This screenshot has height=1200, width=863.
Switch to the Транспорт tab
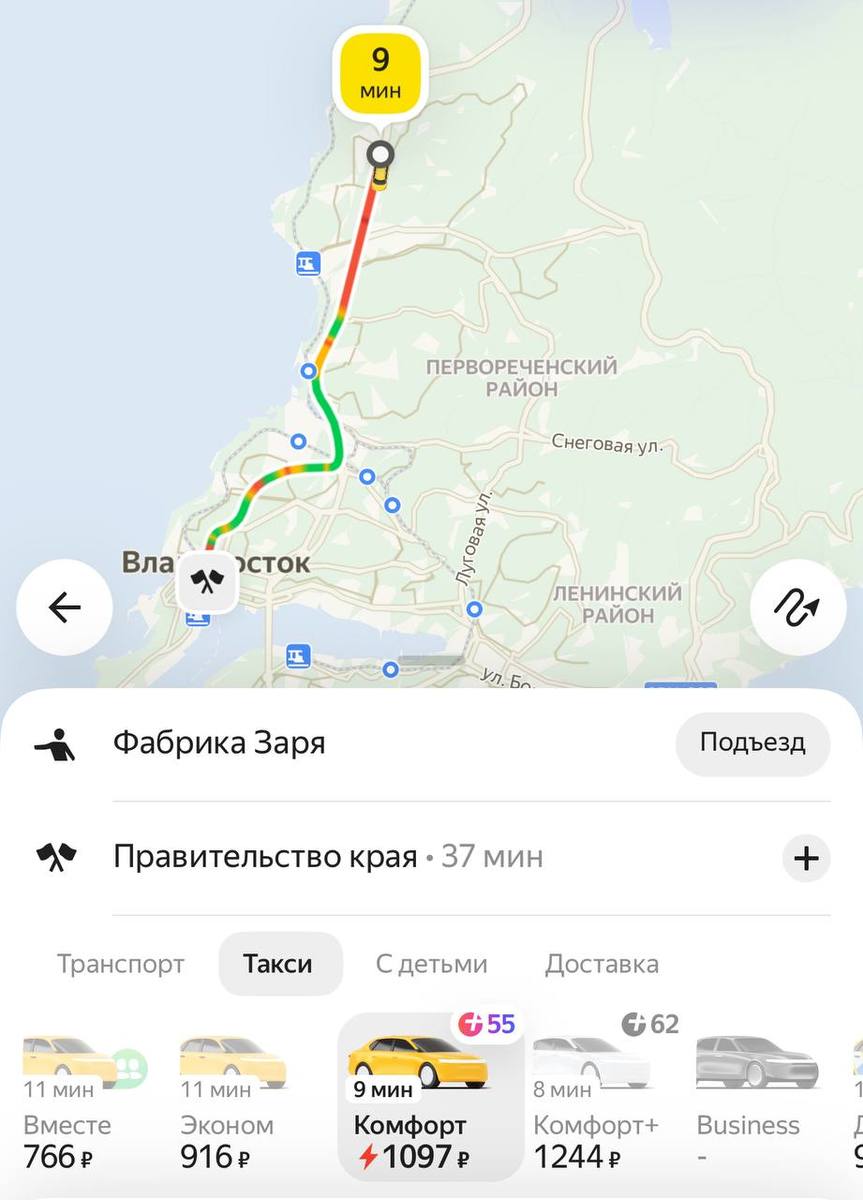tap(121, 964)
